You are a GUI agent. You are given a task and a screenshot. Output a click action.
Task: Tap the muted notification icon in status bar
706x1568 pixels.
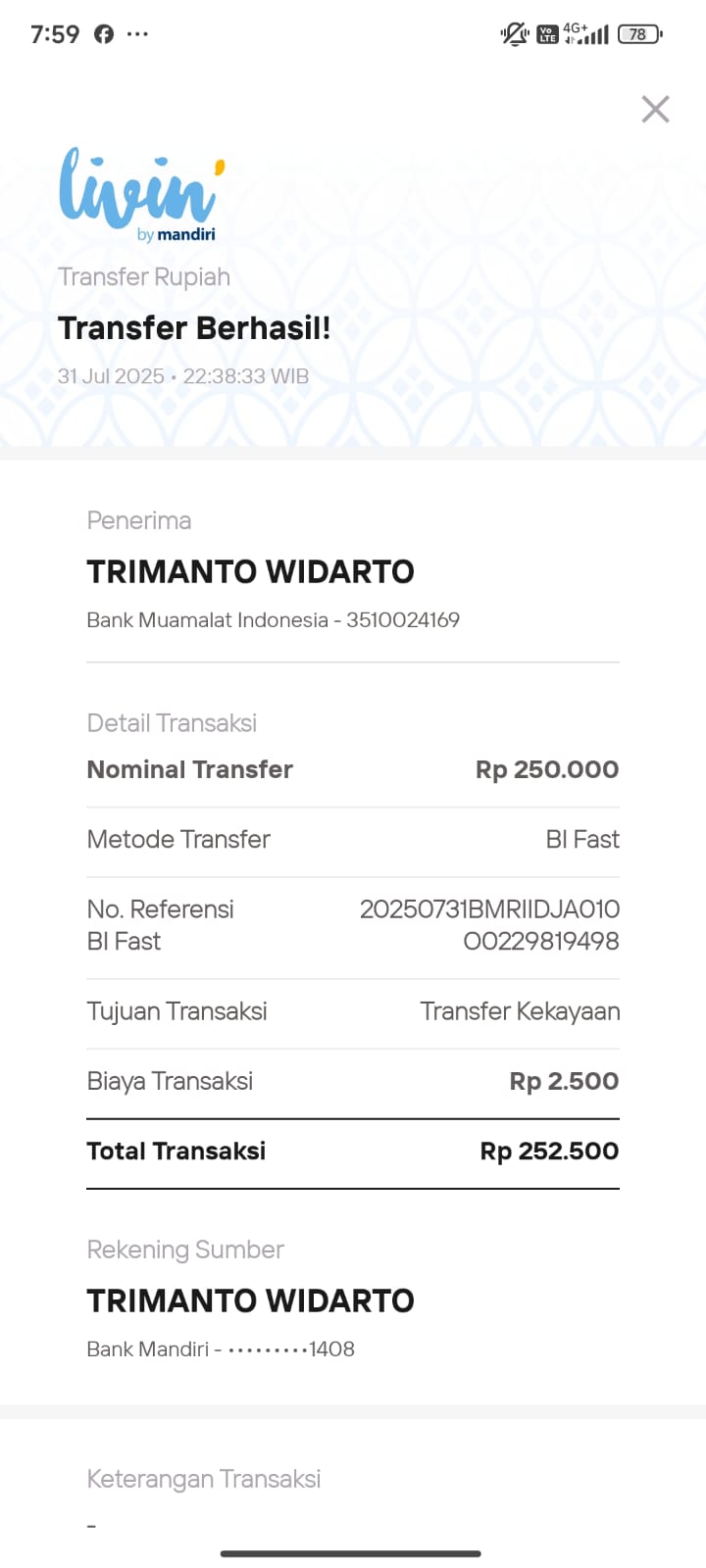(514, 33)
